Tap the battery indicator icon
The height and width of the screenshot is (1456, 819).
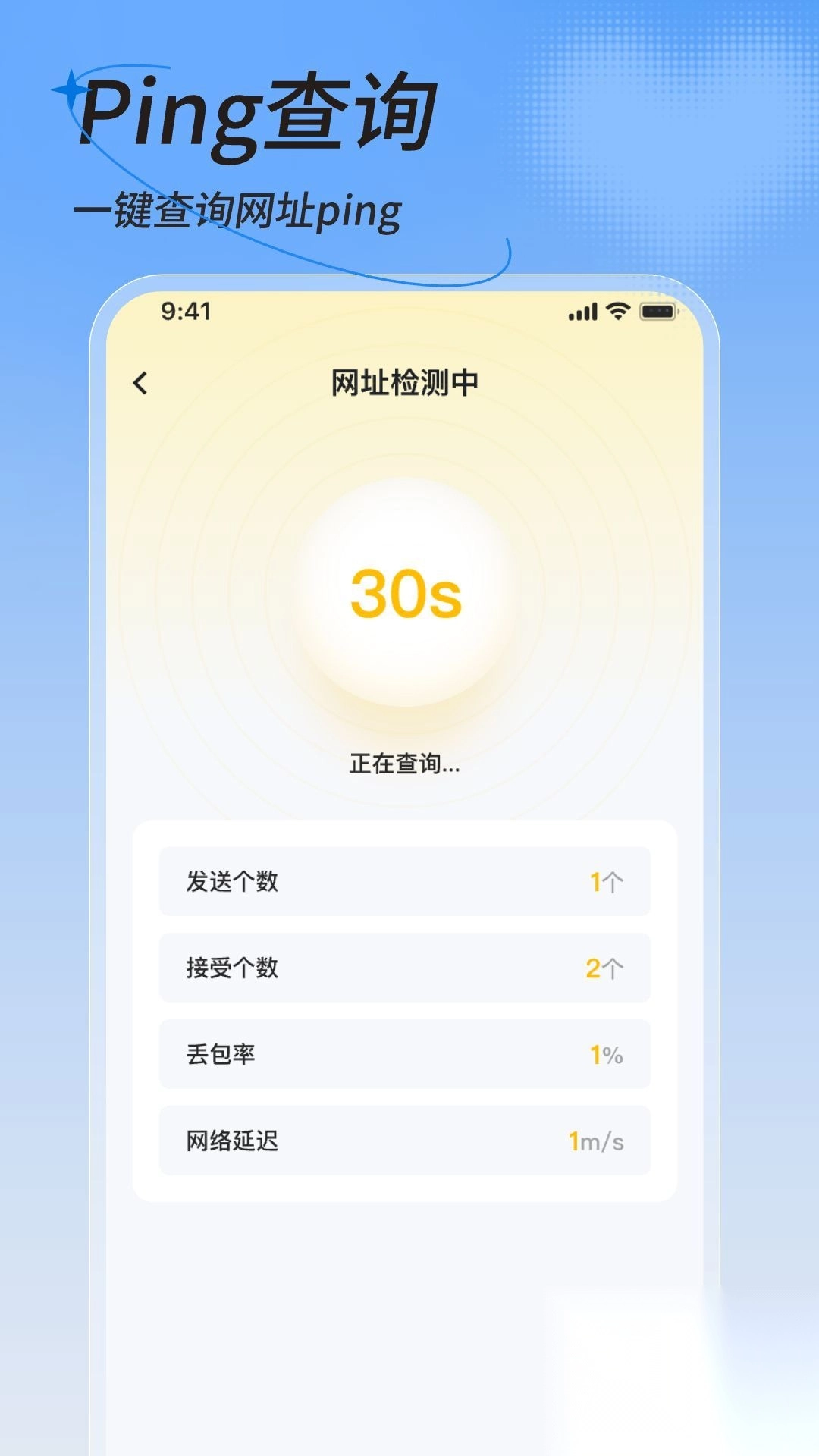coord(657,310)
